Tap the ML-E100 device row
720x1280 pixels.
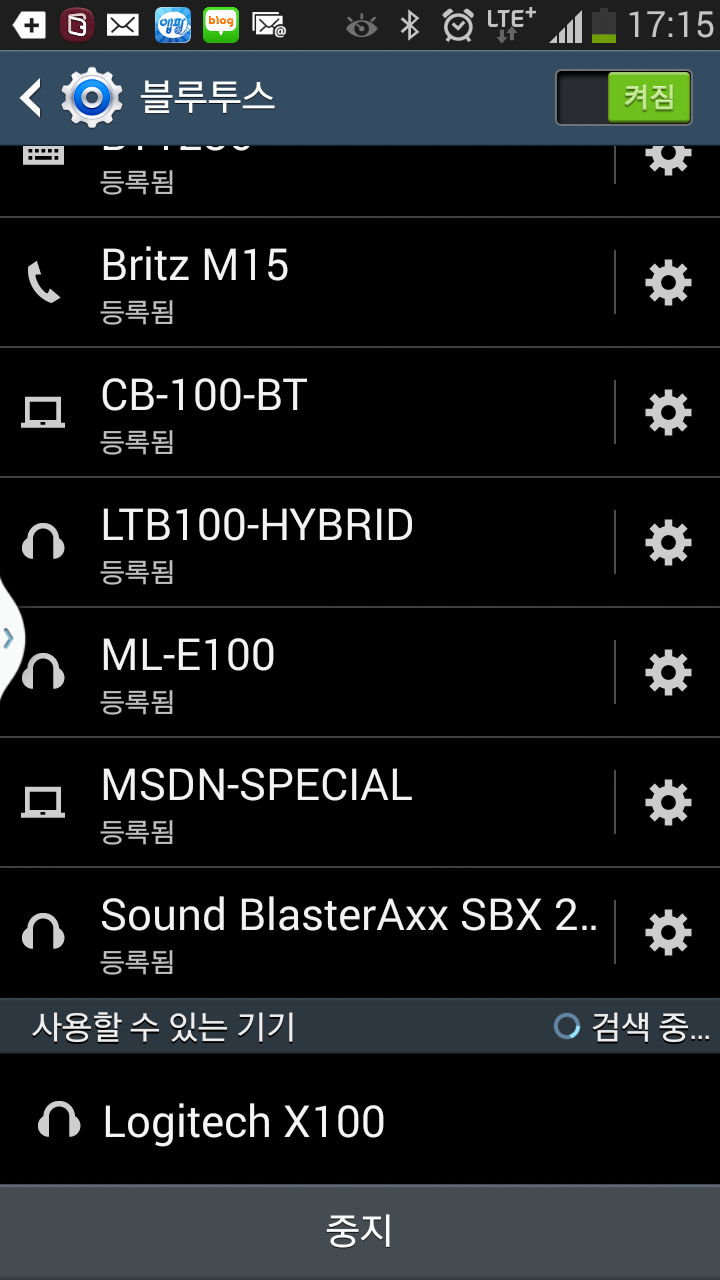[307, 672]
